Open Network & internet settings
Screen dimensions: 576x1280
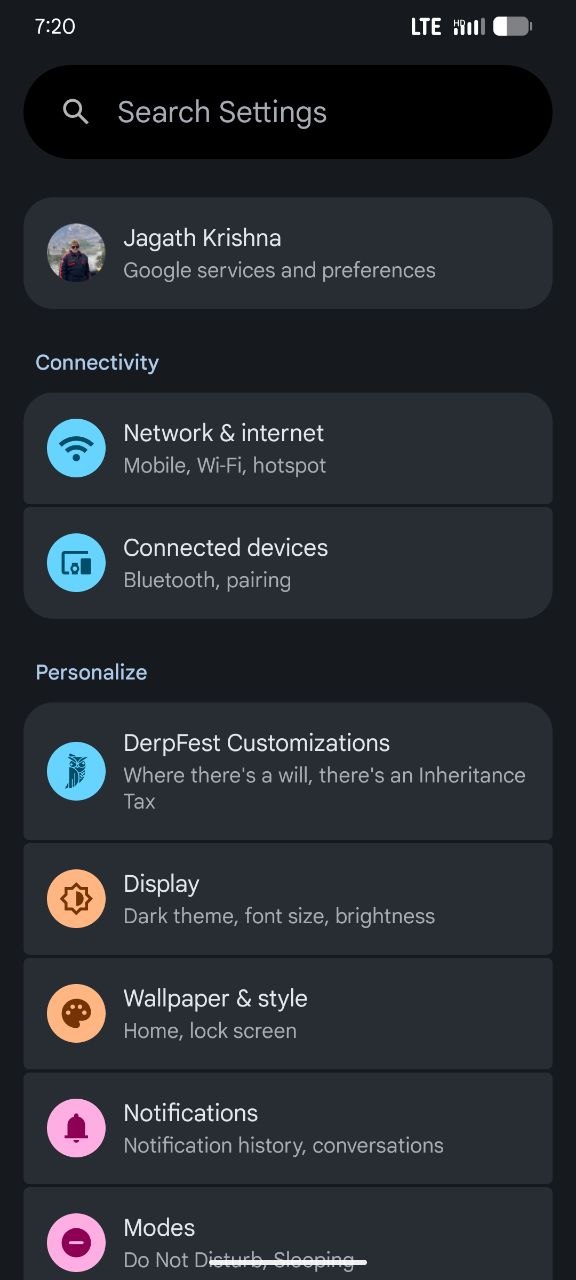click(x=288, y=448)
